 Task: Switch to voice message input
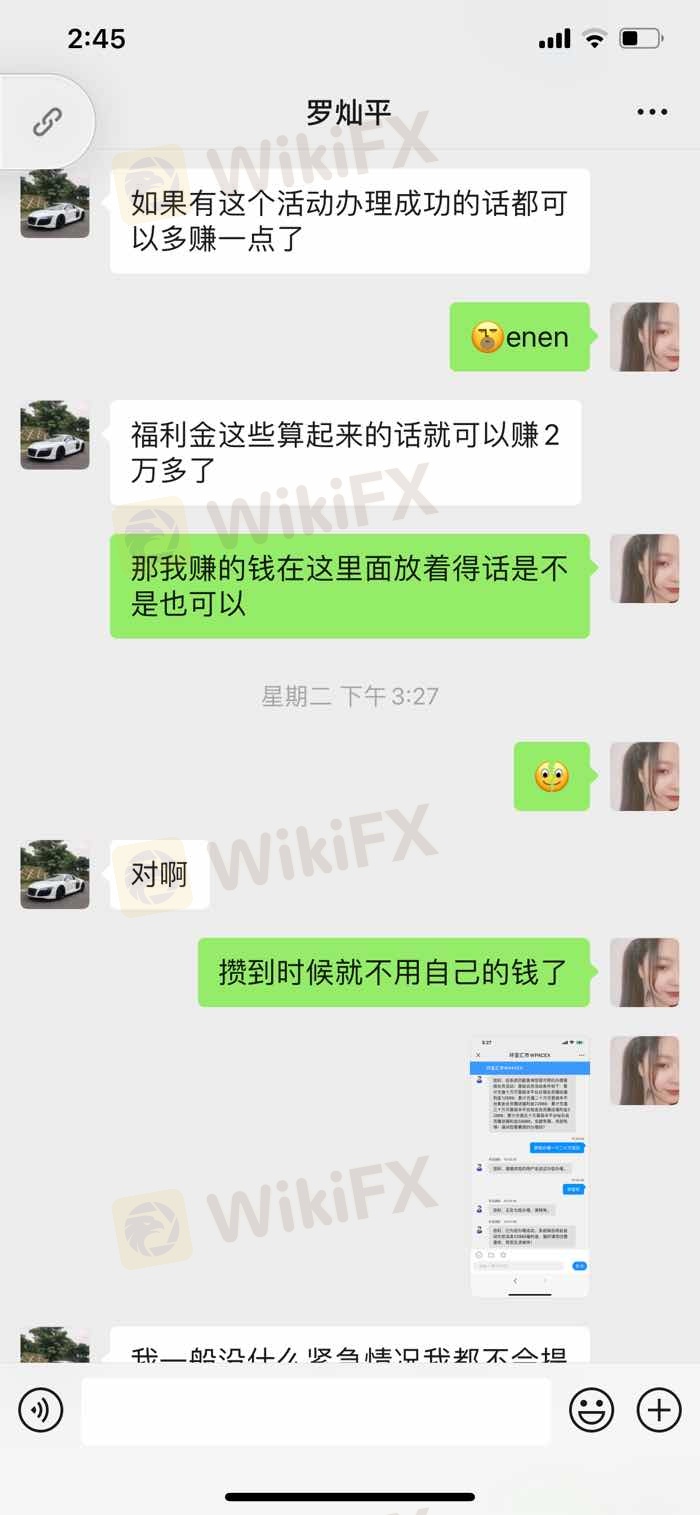click(41, 1410)
